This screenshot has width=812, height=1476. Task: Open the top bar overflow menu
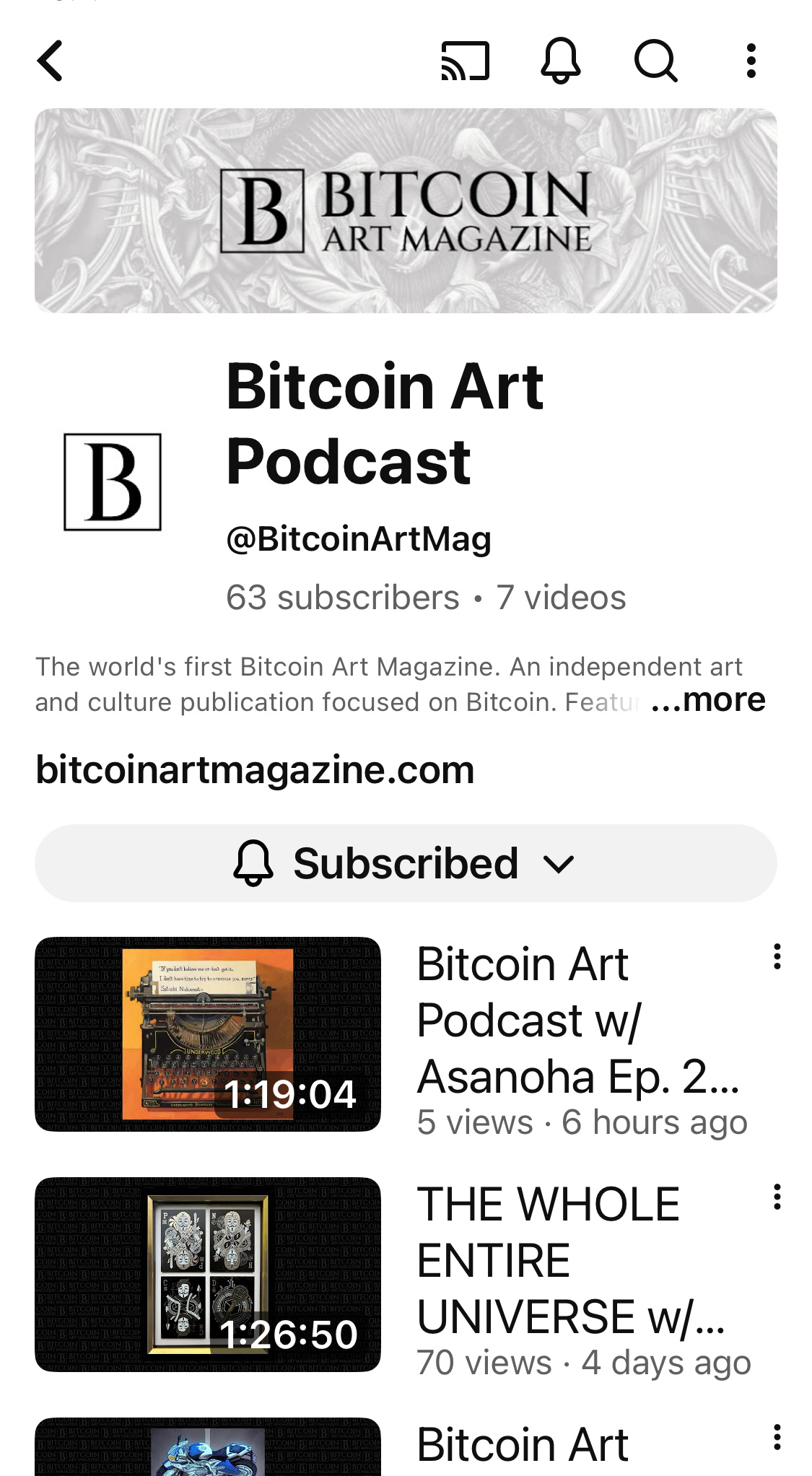[x=751, y=61]
